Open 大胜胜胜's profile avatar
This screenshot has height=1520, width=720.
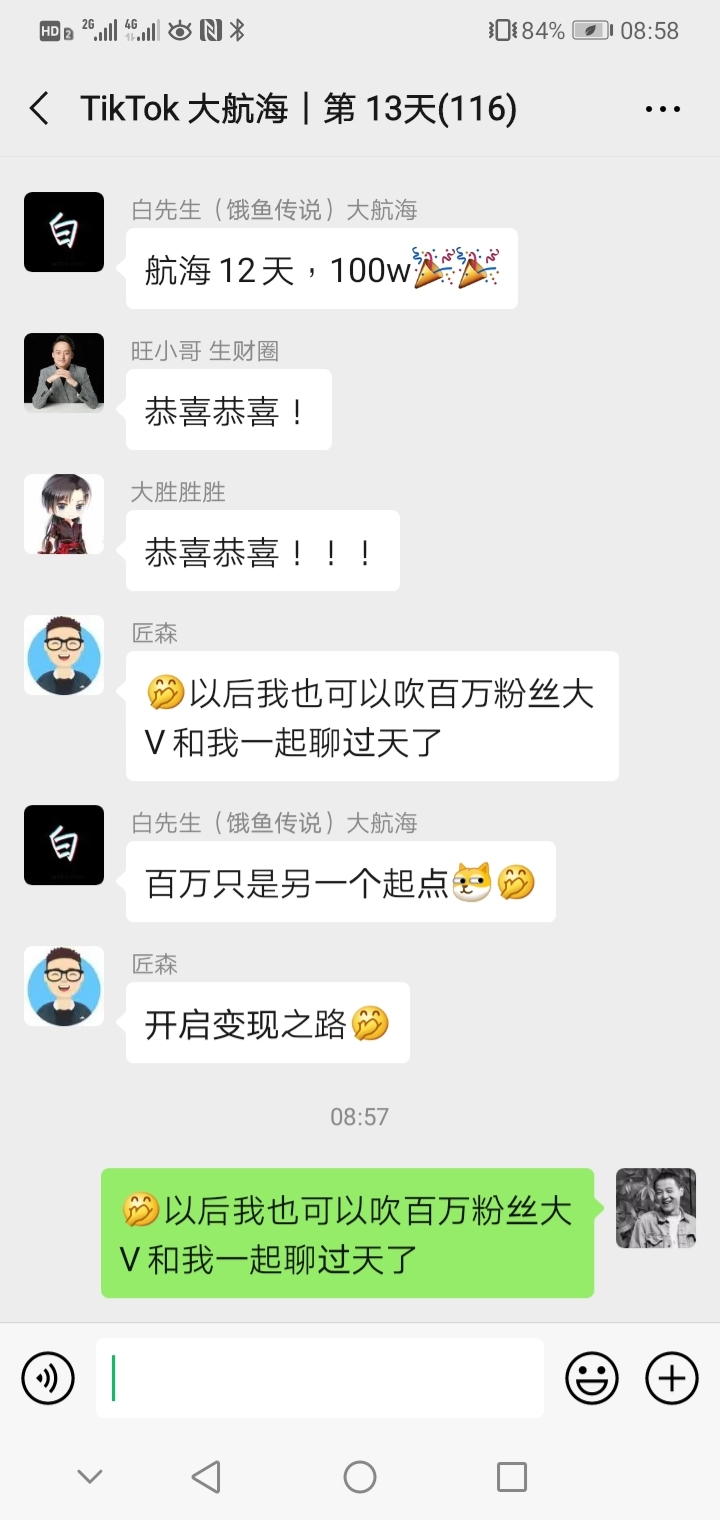tap(64, 514)
